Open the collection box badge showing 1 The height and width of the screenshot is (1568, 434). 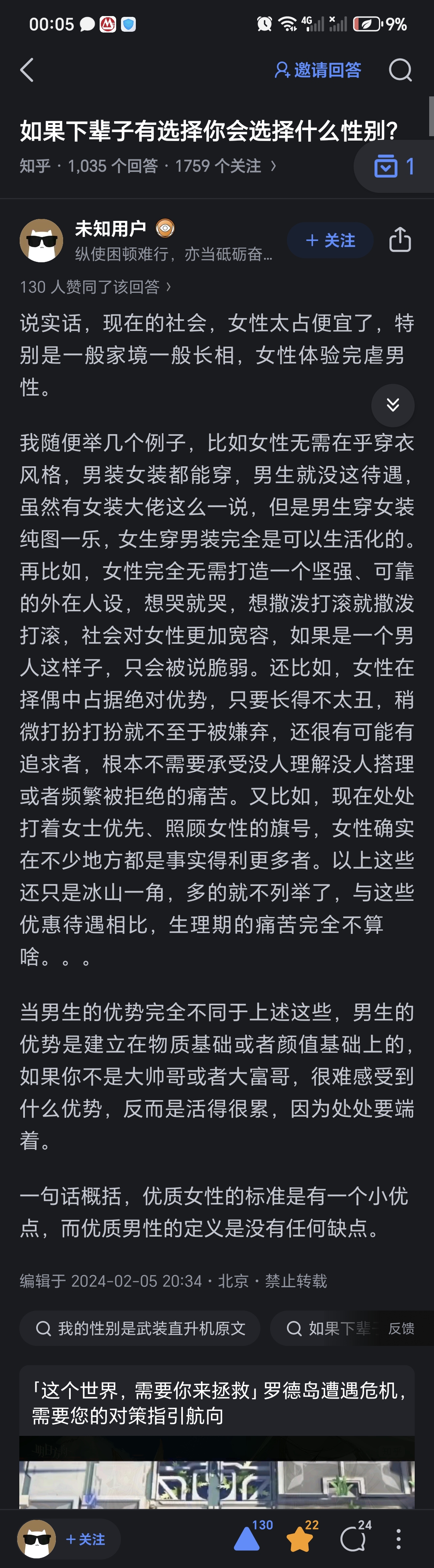click(394, 166)
